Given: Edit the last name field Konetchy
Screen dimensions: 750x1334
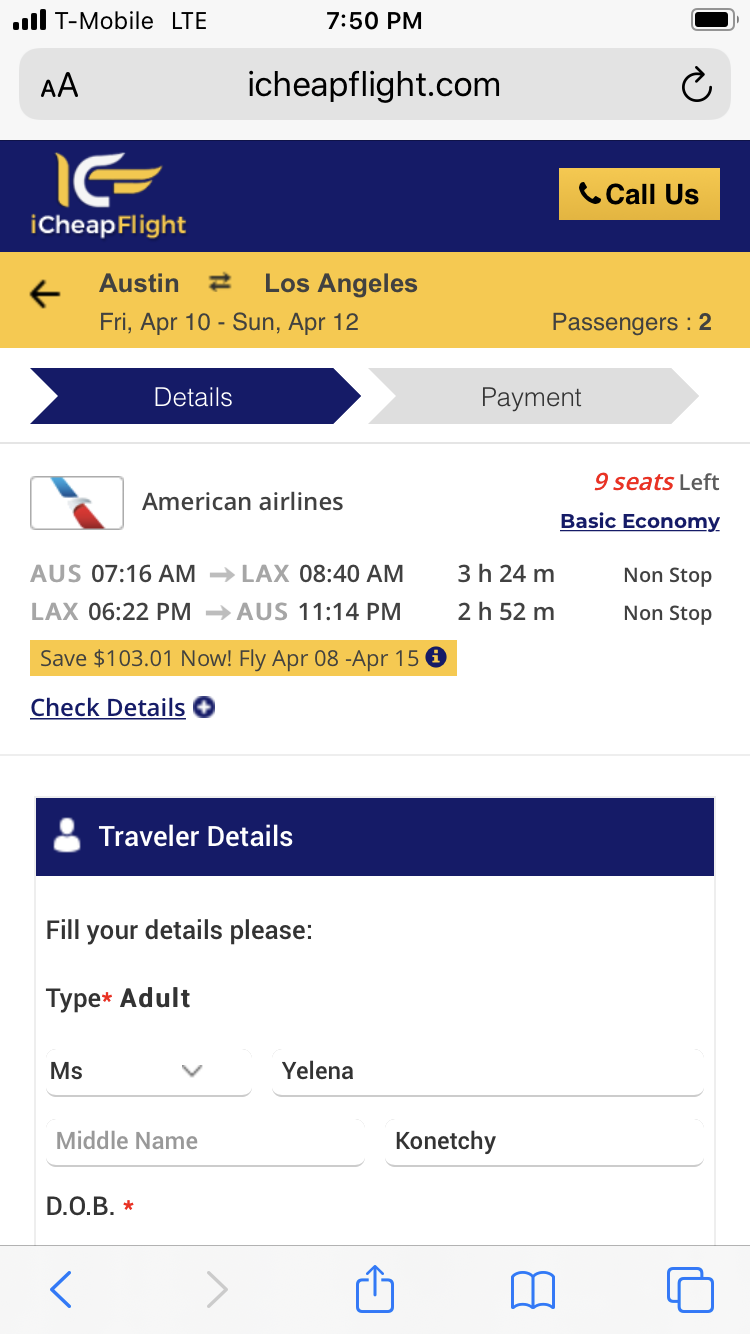Looking at the screenshot, I should tap(544, 1141).
